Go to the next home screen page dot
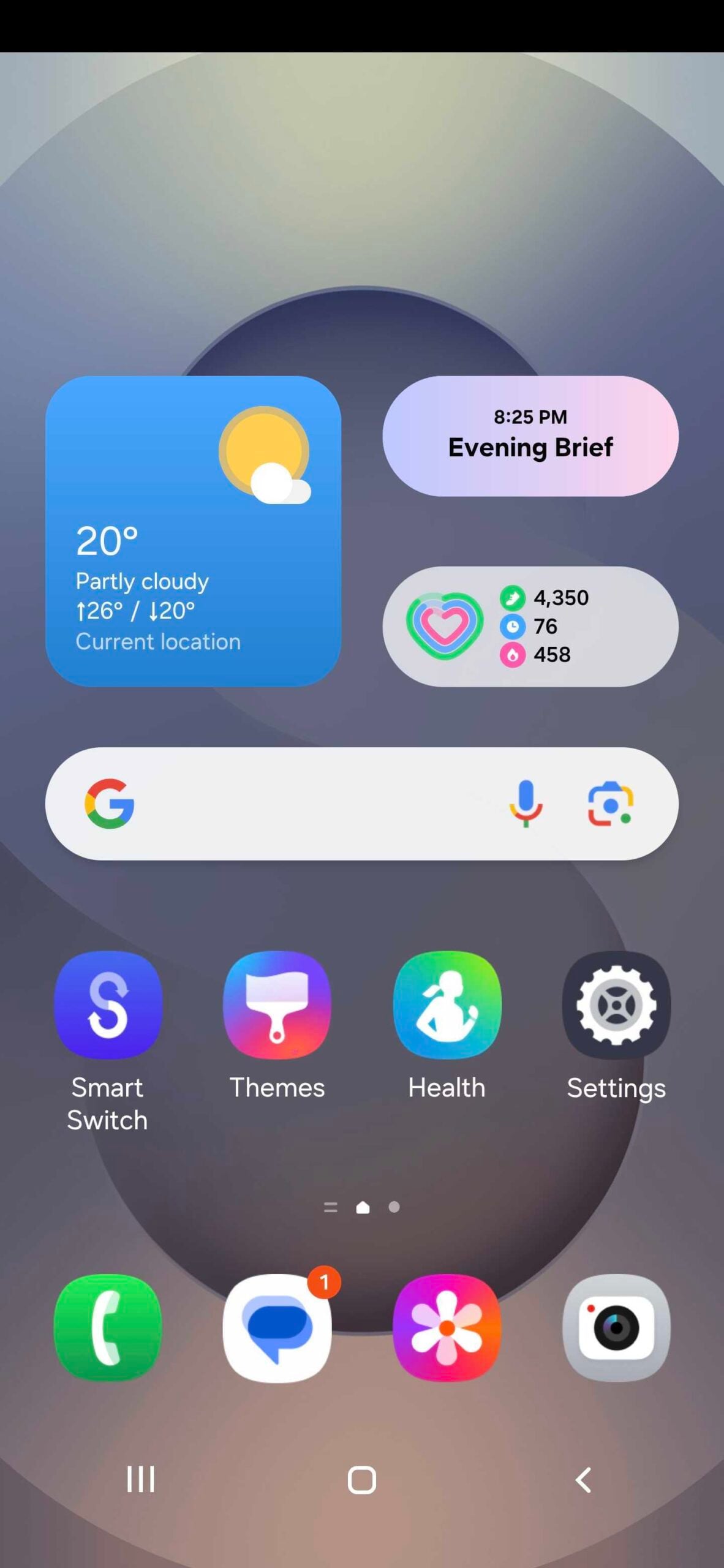This screenshot has height=1568, width=724. 394,1207
